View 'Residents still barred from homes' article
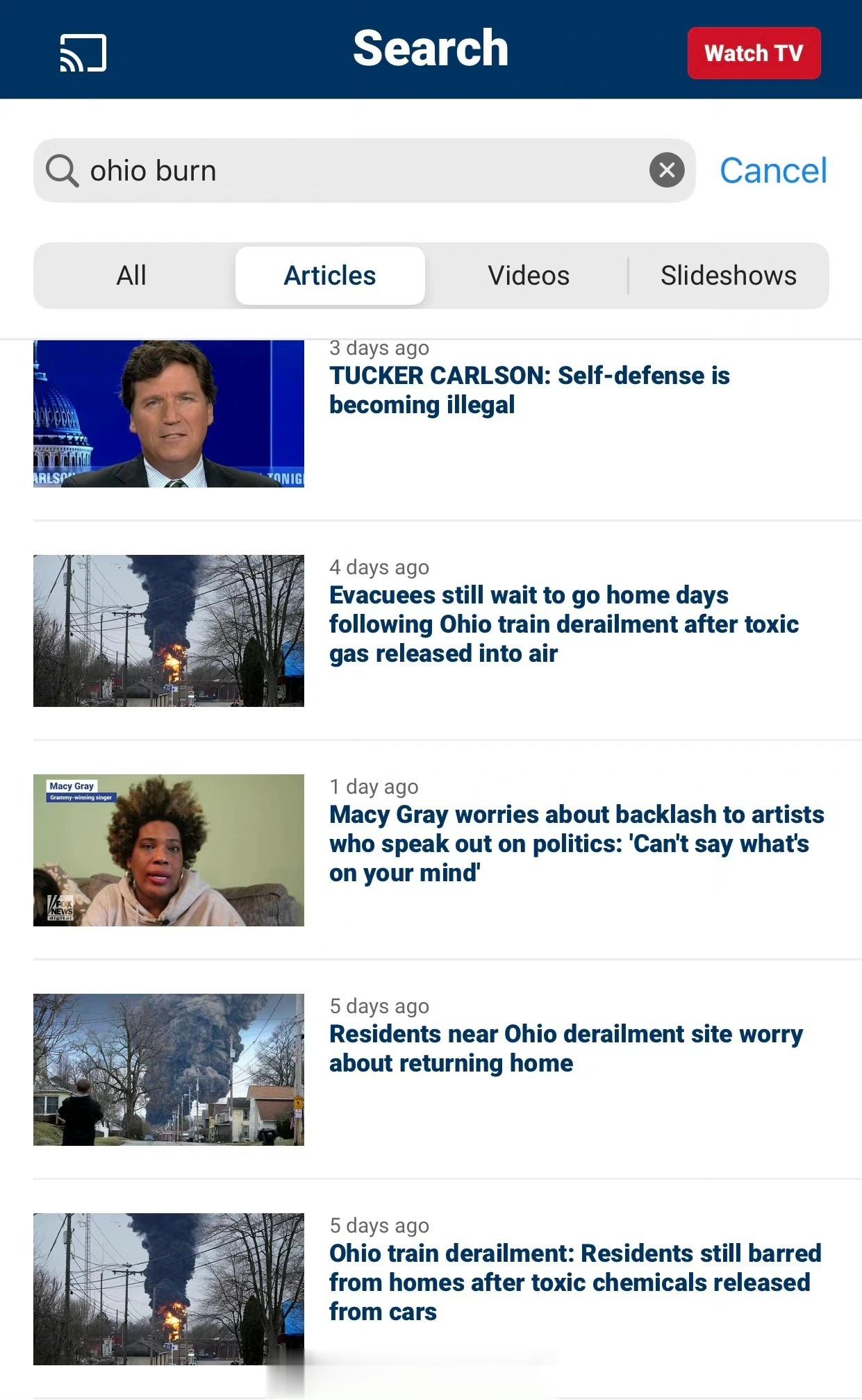Screen dimensions: 862x1400 (574, 1283)
